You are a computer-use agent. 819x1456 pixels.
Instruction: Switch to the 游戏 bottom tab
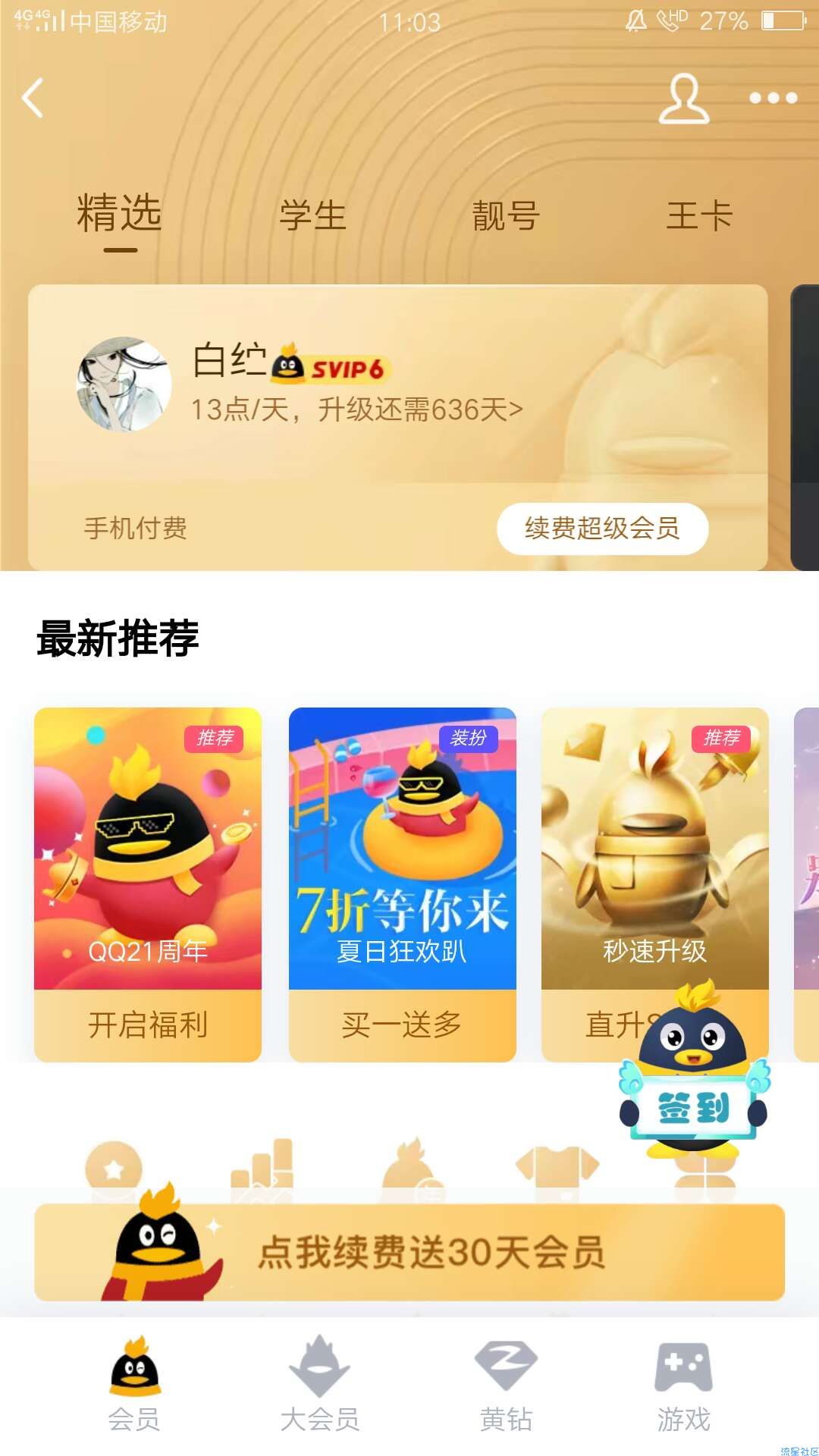click(683, 1384)
